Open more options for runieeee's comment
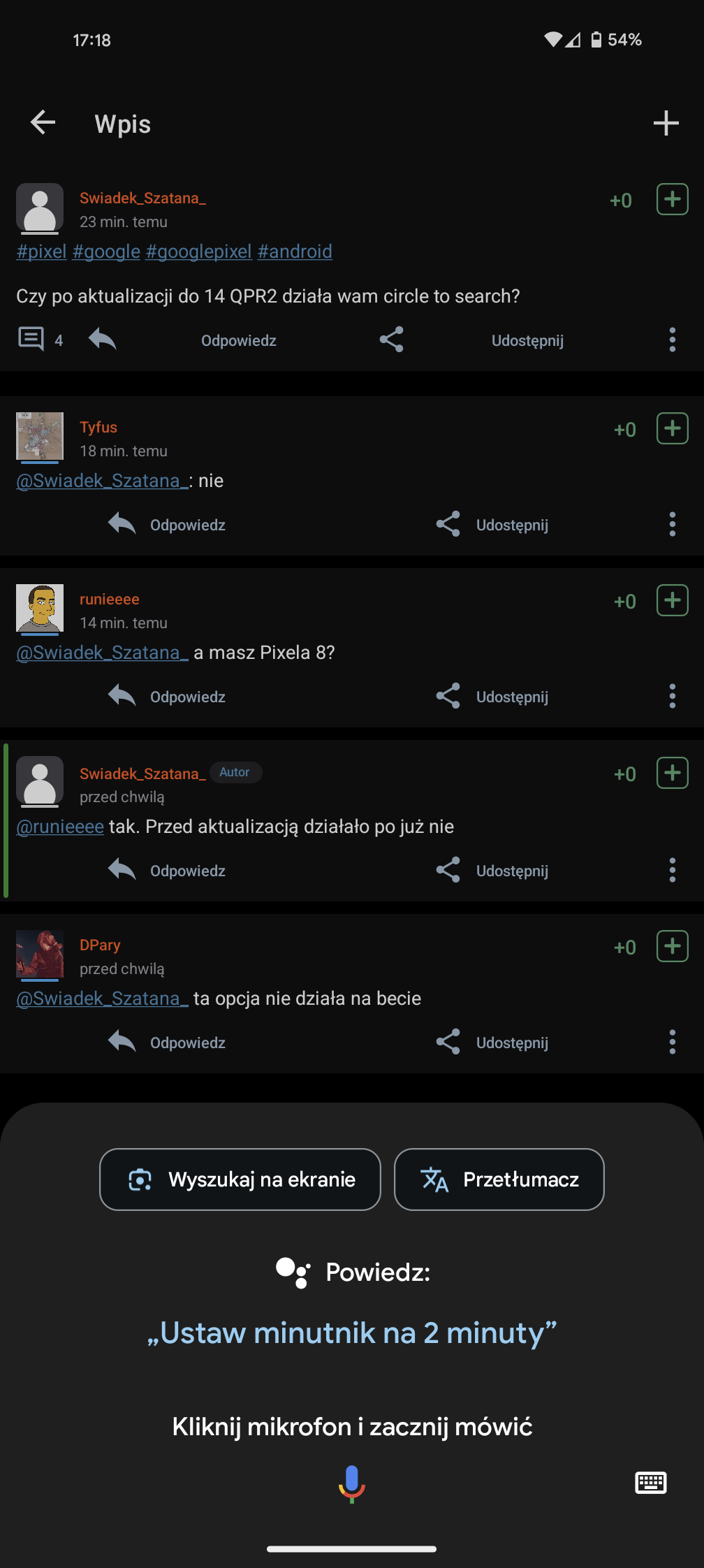This screenshot has width=704, height=1568. pyautogui.click(x=672, y=696)
